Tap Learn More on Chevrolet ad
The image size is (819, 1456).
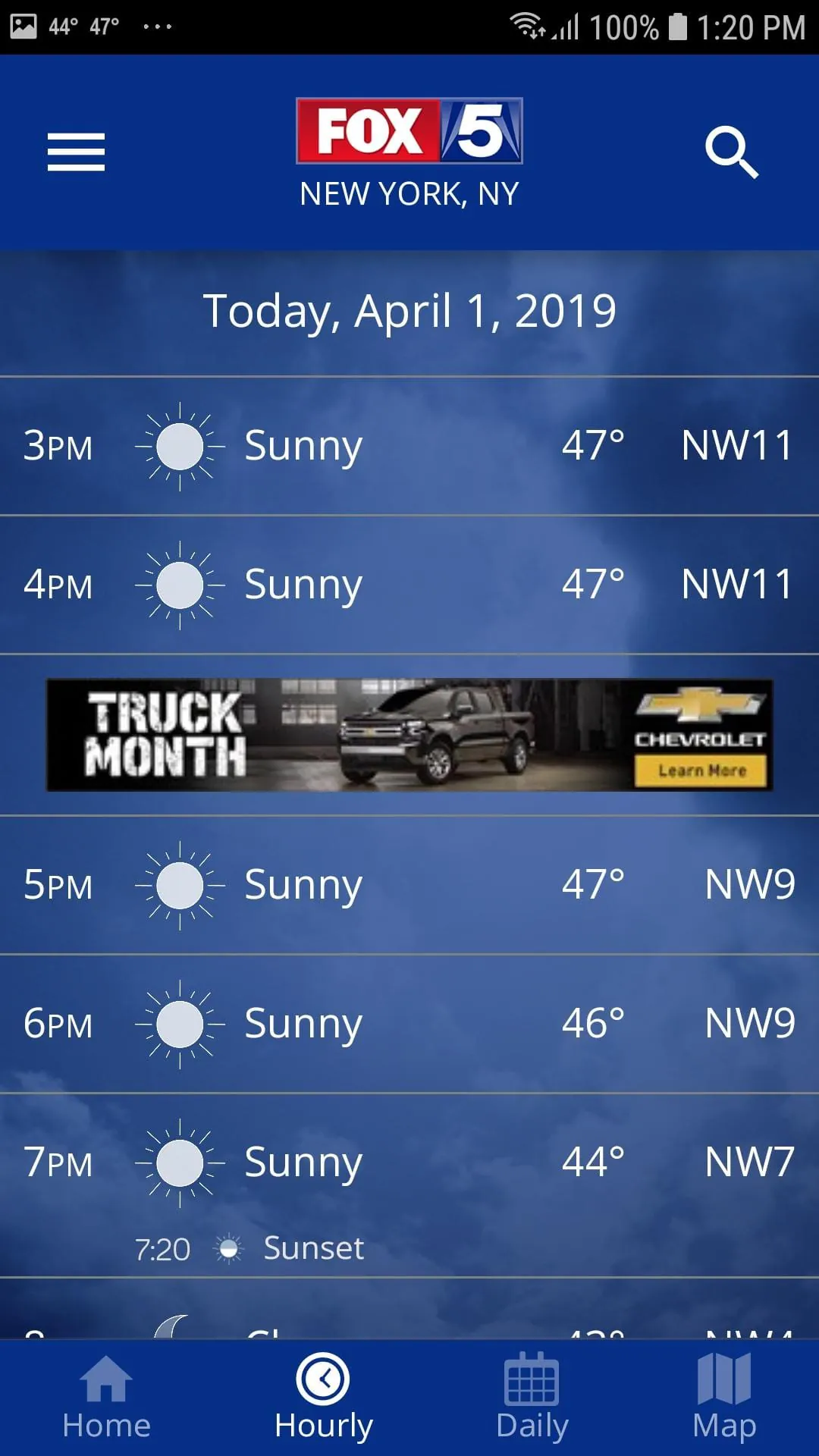701,770
